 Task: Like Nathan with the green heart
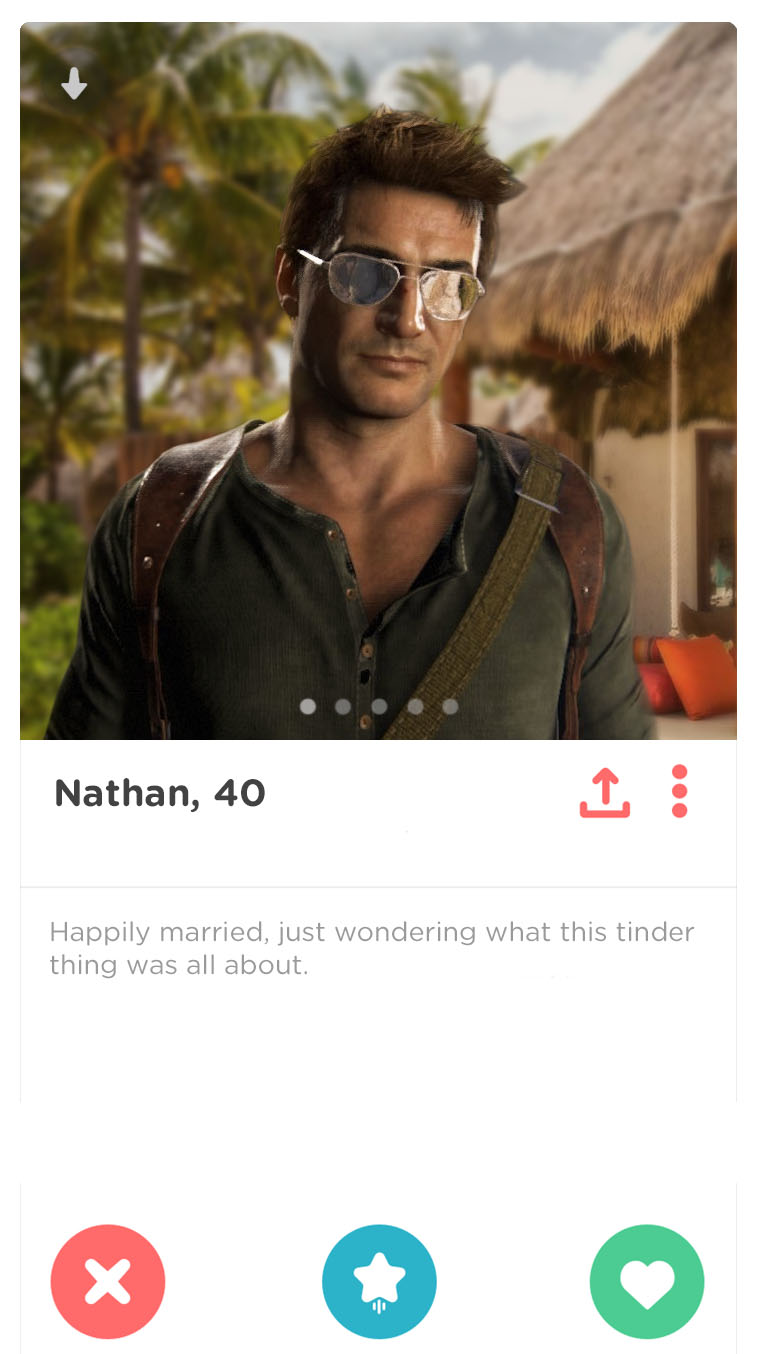647,1282
